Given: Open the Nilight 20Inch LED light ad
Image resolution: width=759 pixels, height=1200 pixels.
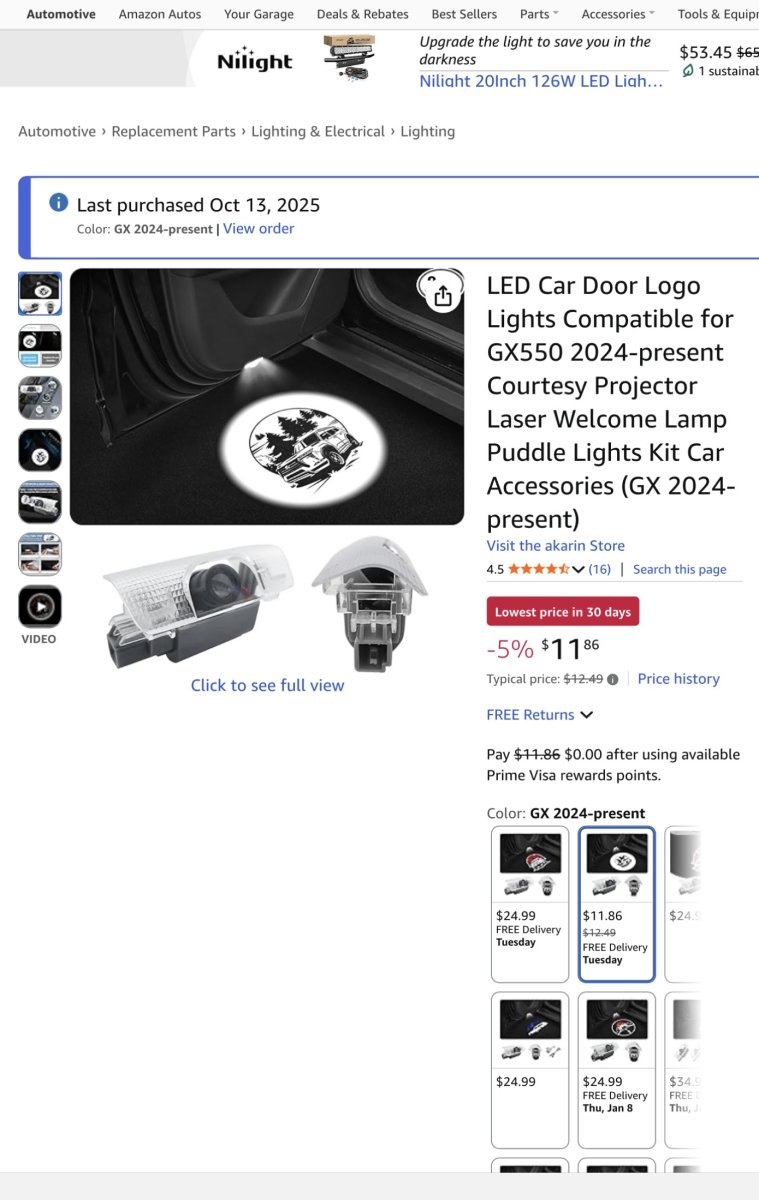Looking at the screenshot, I should coord(541,81).
